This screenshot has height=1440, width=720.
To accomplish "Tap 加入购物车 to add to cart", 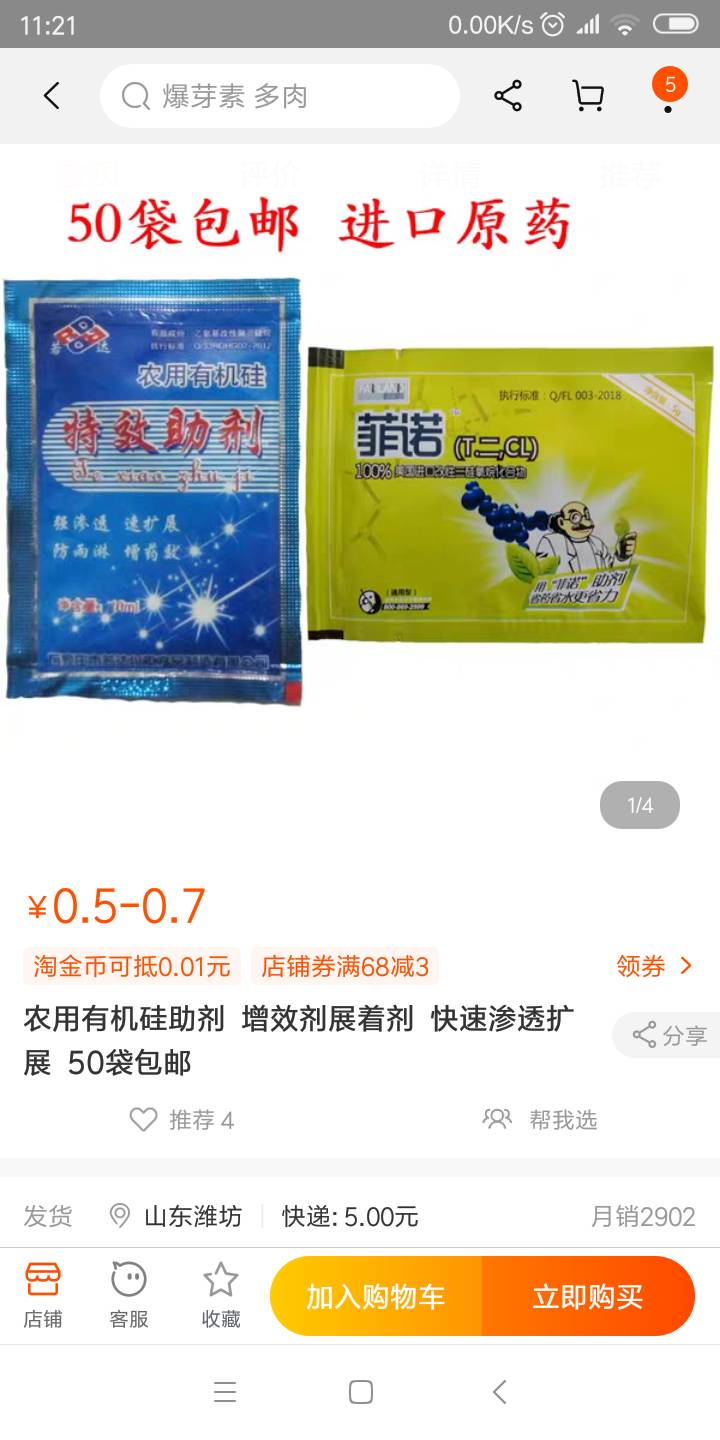I will click(376, 1297).
